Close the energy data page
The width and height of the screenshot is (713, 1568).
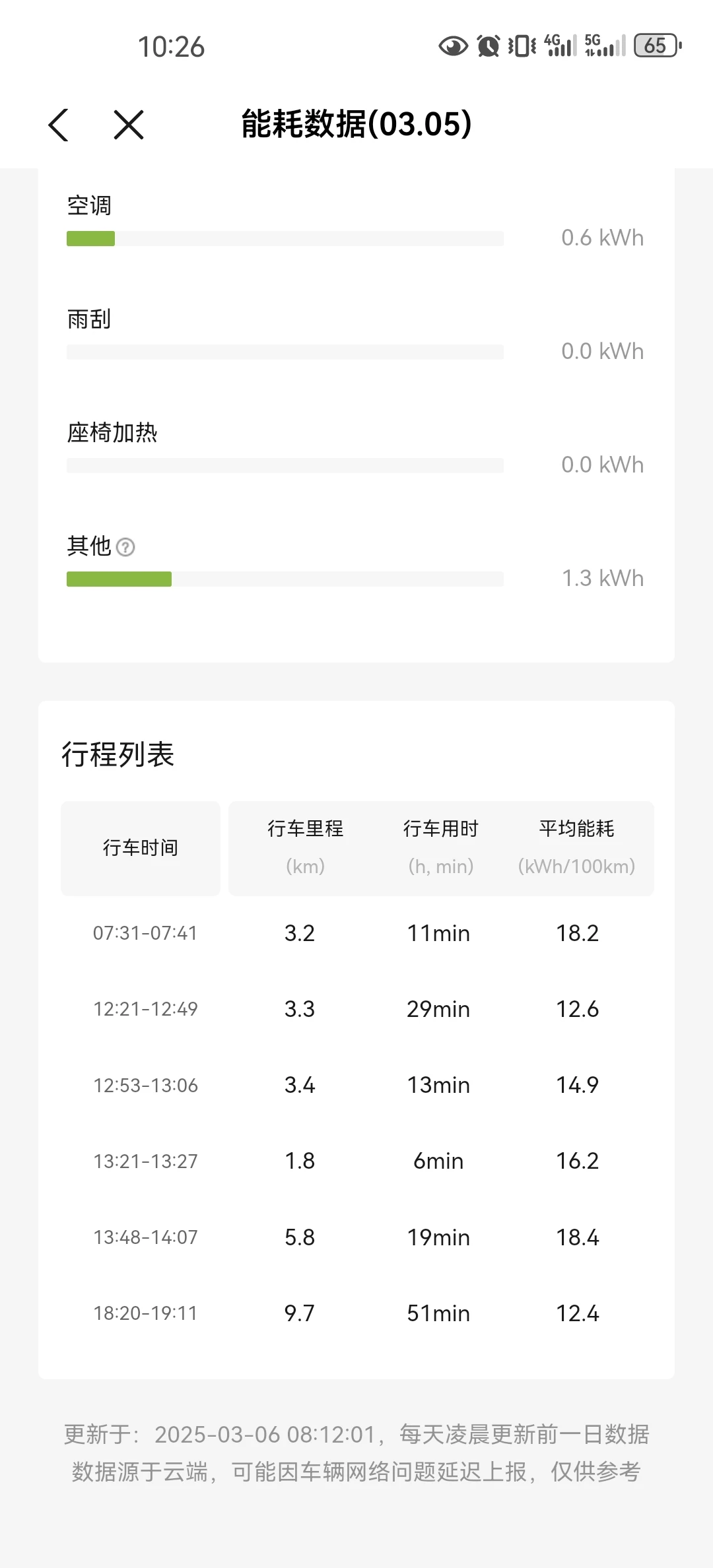click(129, 125)
